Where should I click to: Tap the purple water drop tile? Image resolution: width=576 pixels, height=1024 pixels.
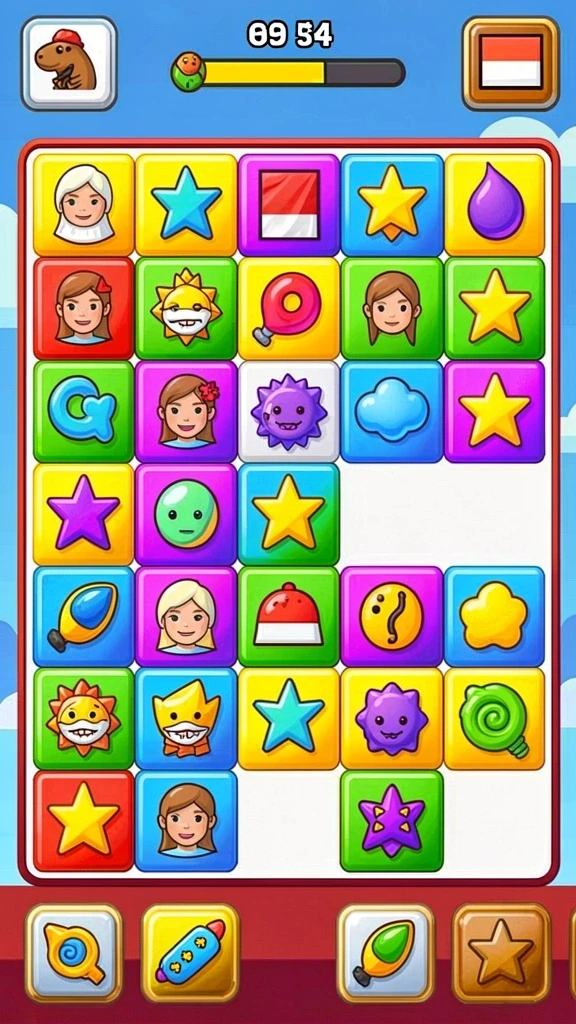pyautogui.click(x=494, y=205)
